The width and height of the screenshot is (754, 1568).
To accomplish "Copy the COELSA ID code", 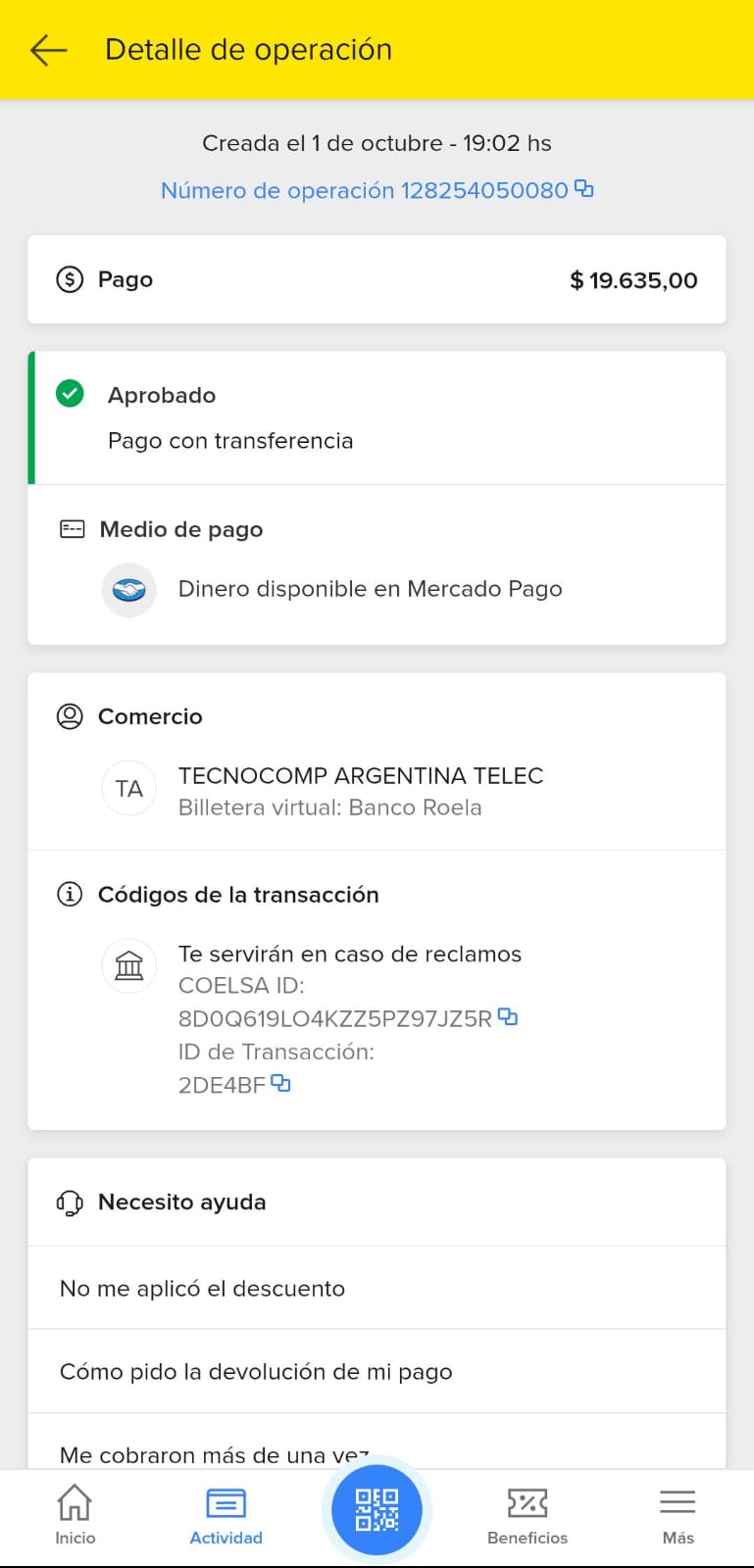I will [x=507, y=1017].
